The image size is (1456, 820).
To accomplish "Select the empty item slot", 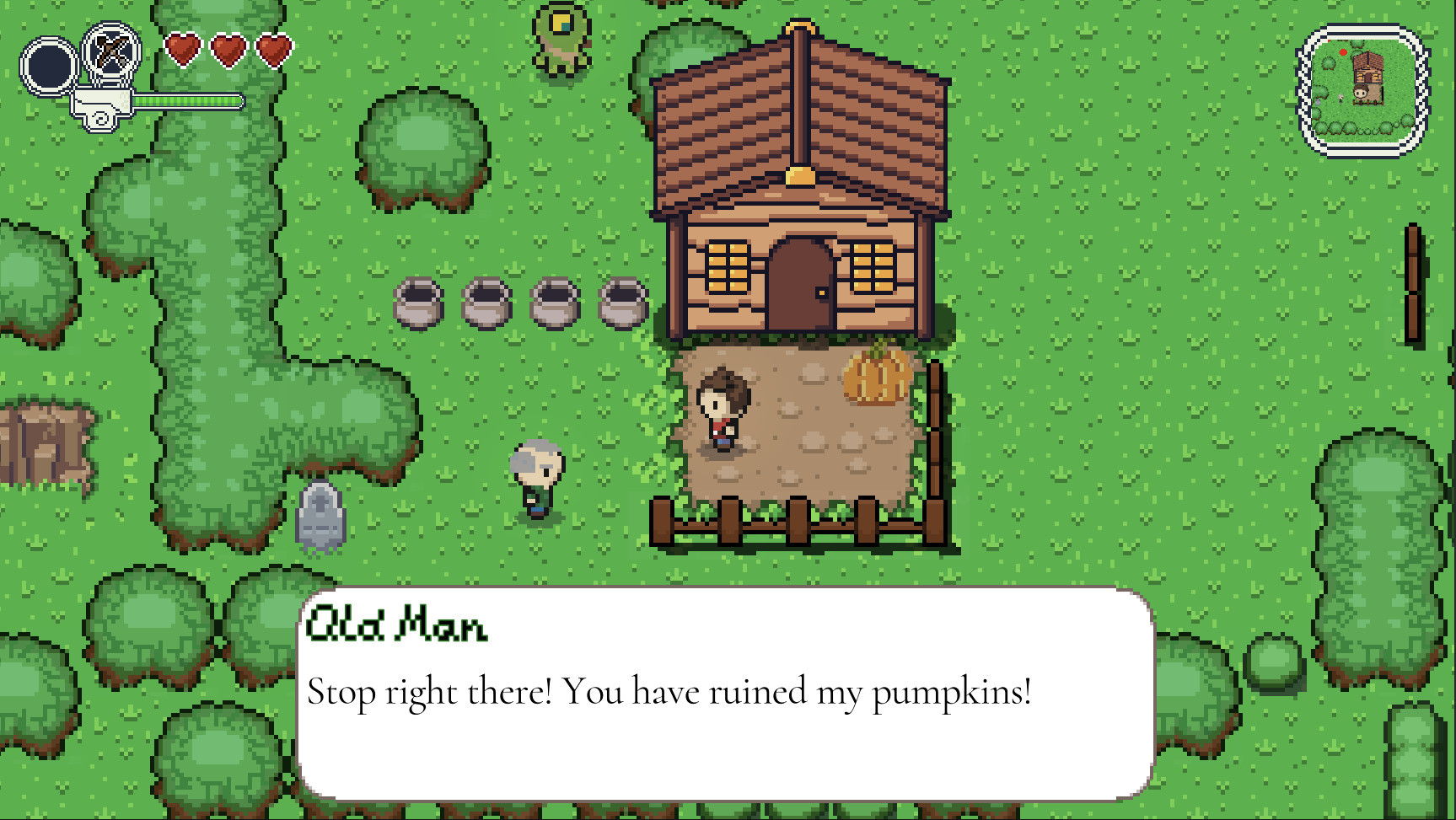I will (49, 66).
